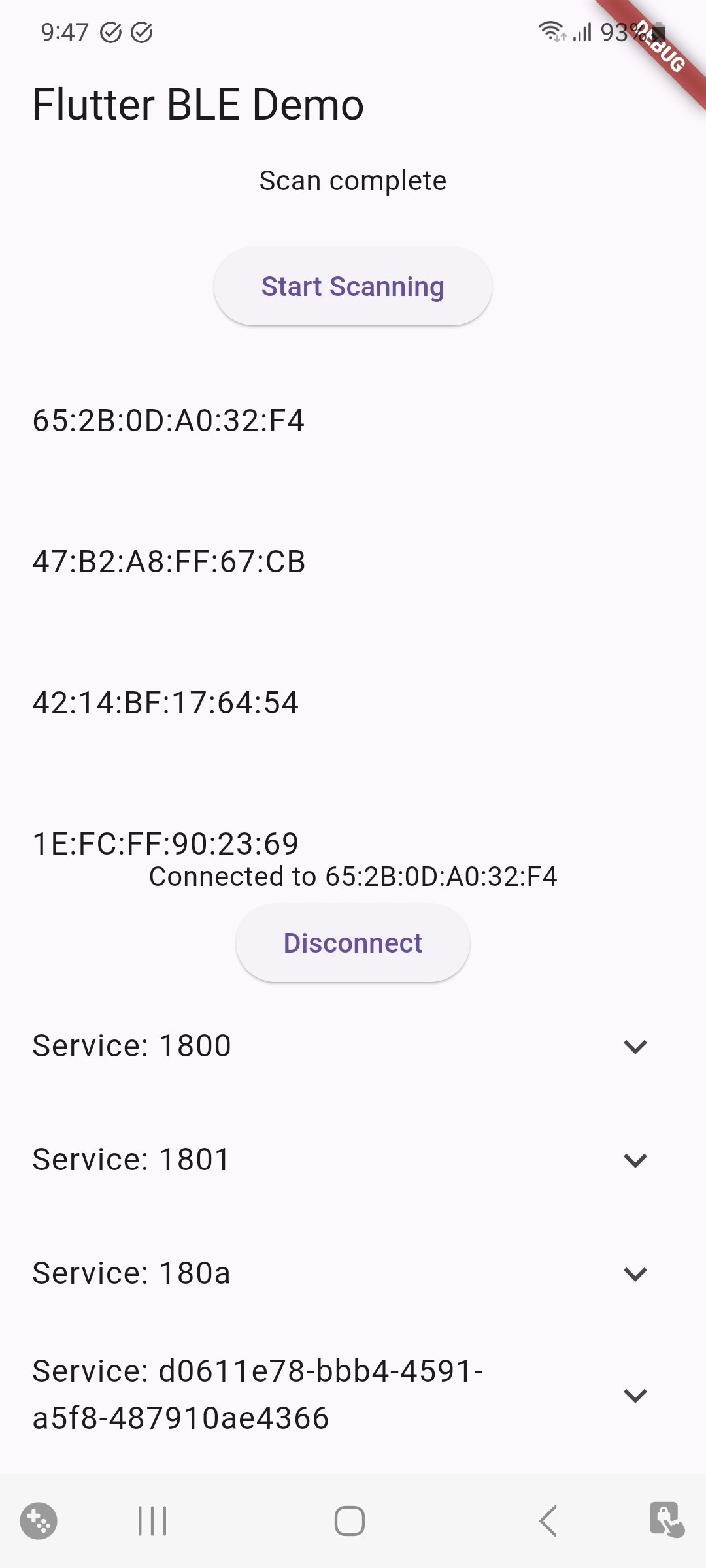Image resolution: width=706 pixels, height=1568 pixels.
Task: Tap the home navigation icon
Action: pos(353,1519)
